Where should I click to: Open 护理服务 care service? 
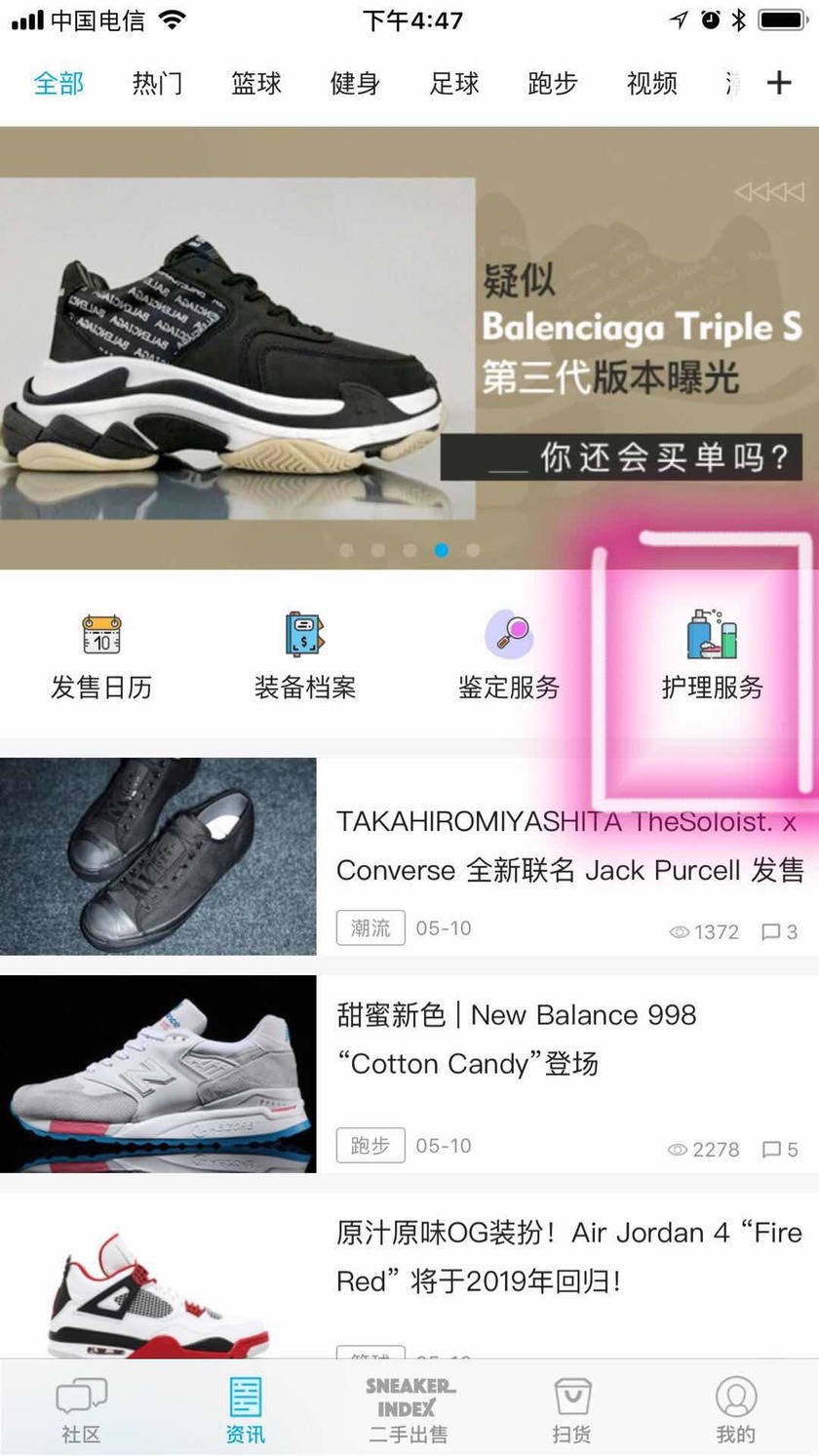tap(712, 655)
